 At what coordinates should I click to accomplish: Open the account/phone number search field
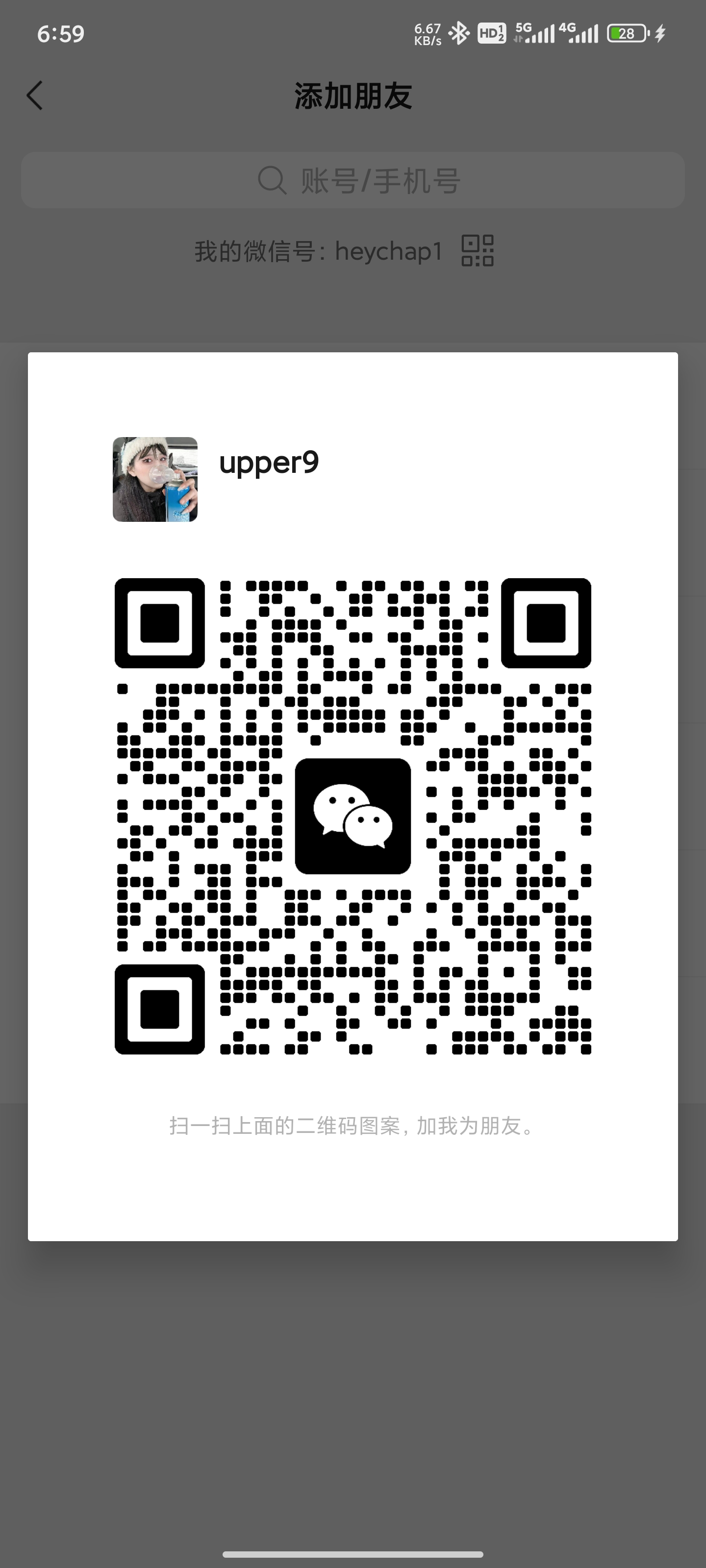pyautogui.click(x=353, y=181)
